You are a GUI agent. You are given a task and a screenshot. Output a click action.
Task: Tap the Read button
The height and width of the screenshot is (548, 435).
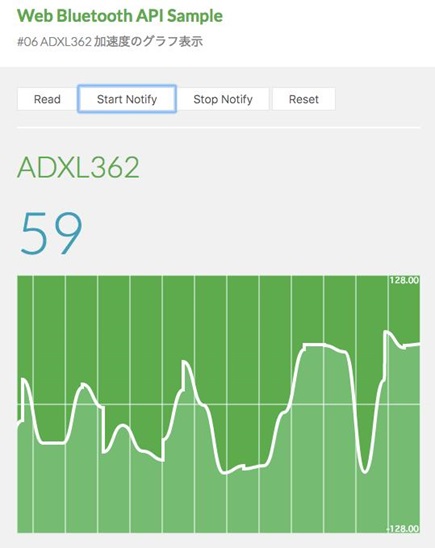[x=47, y=99]
